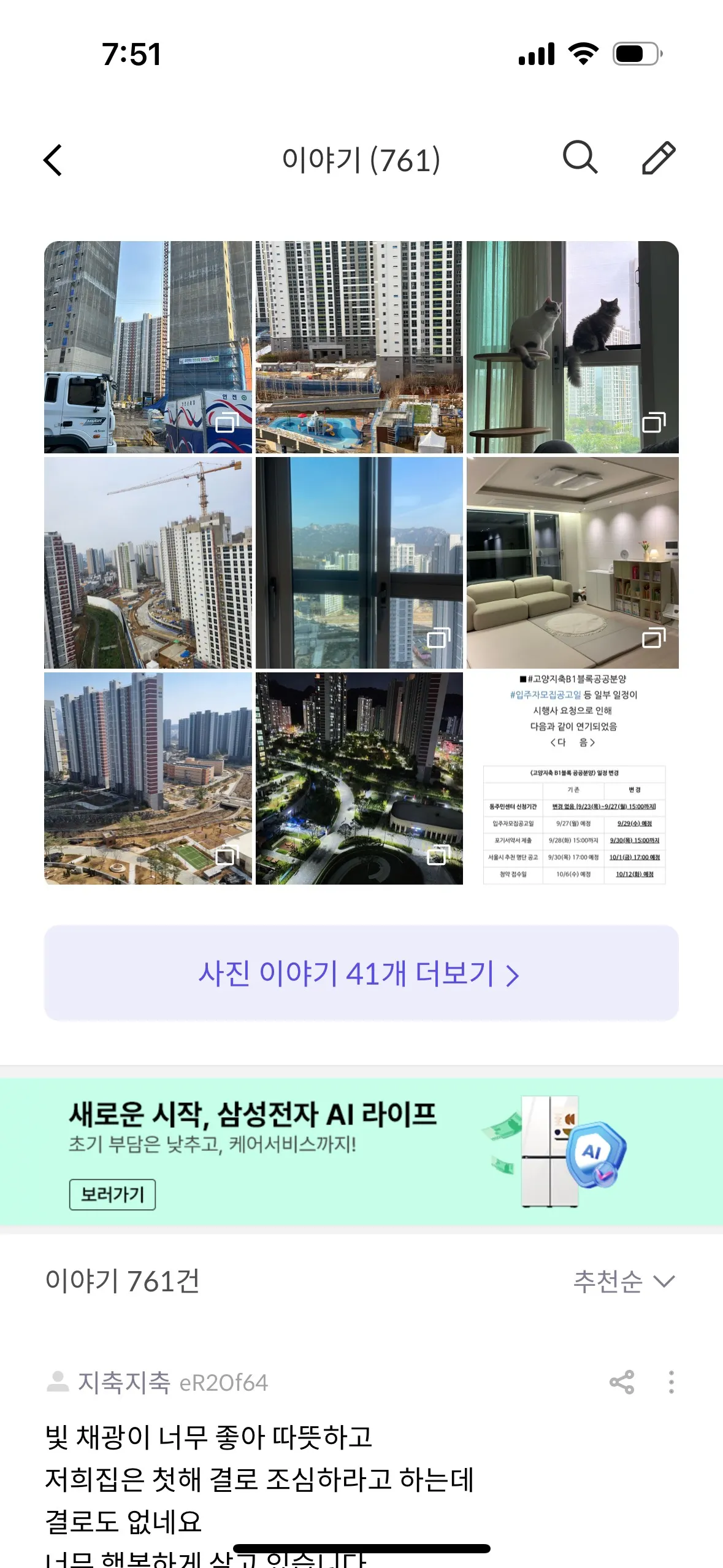
Task: Write a new story with pencil icon
Action: [659, 158]
